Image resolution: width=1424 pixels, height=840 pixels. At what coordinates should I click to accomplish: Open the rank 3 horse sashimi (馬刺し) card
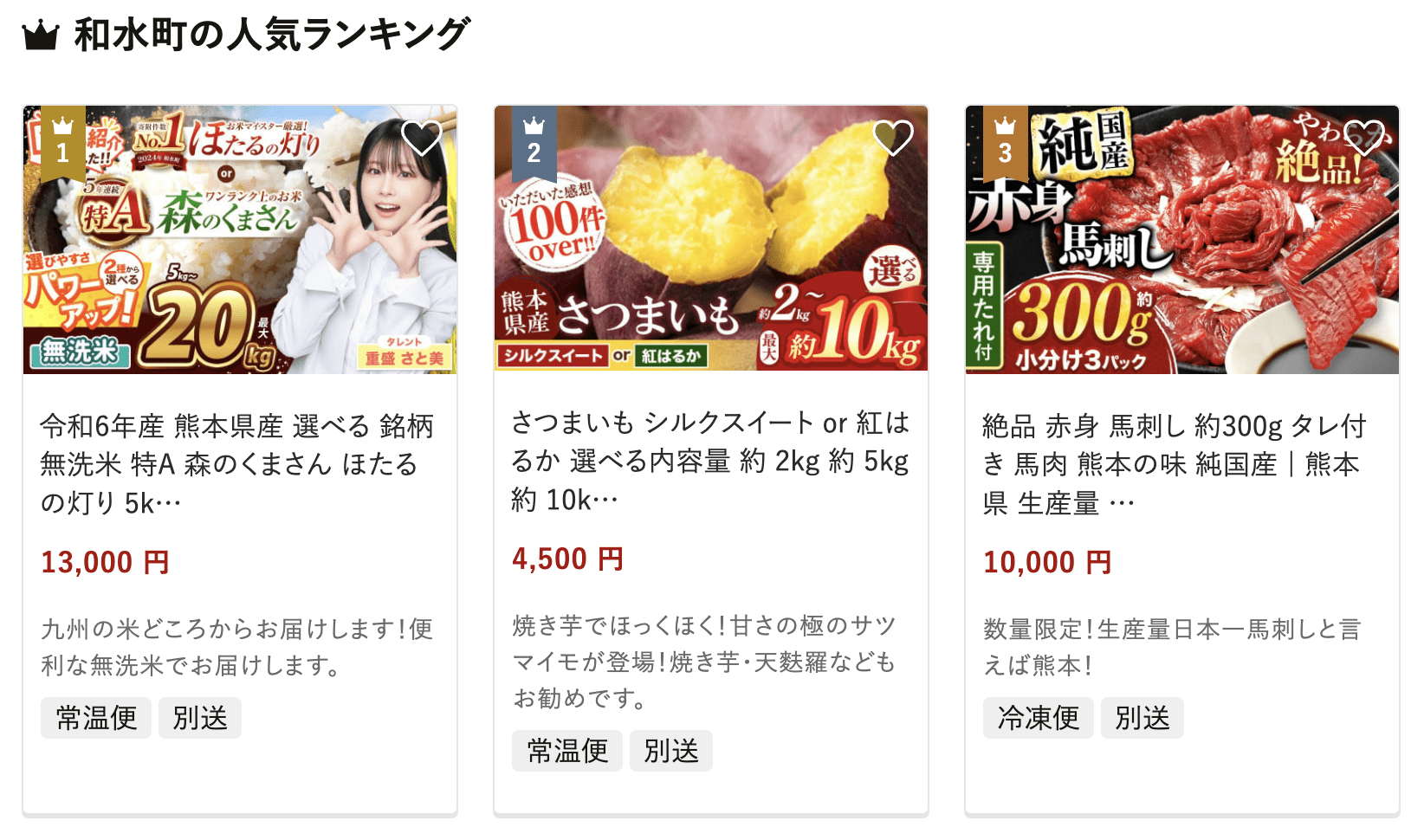pyautogui.click(x=1174, y=463)
